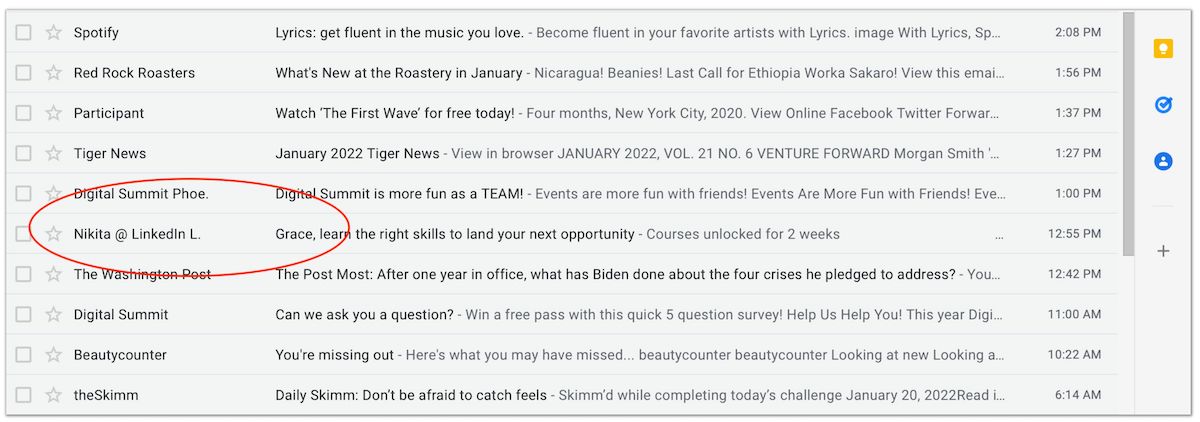Tick the checkbox for Beautycounter email

point(23,355)
